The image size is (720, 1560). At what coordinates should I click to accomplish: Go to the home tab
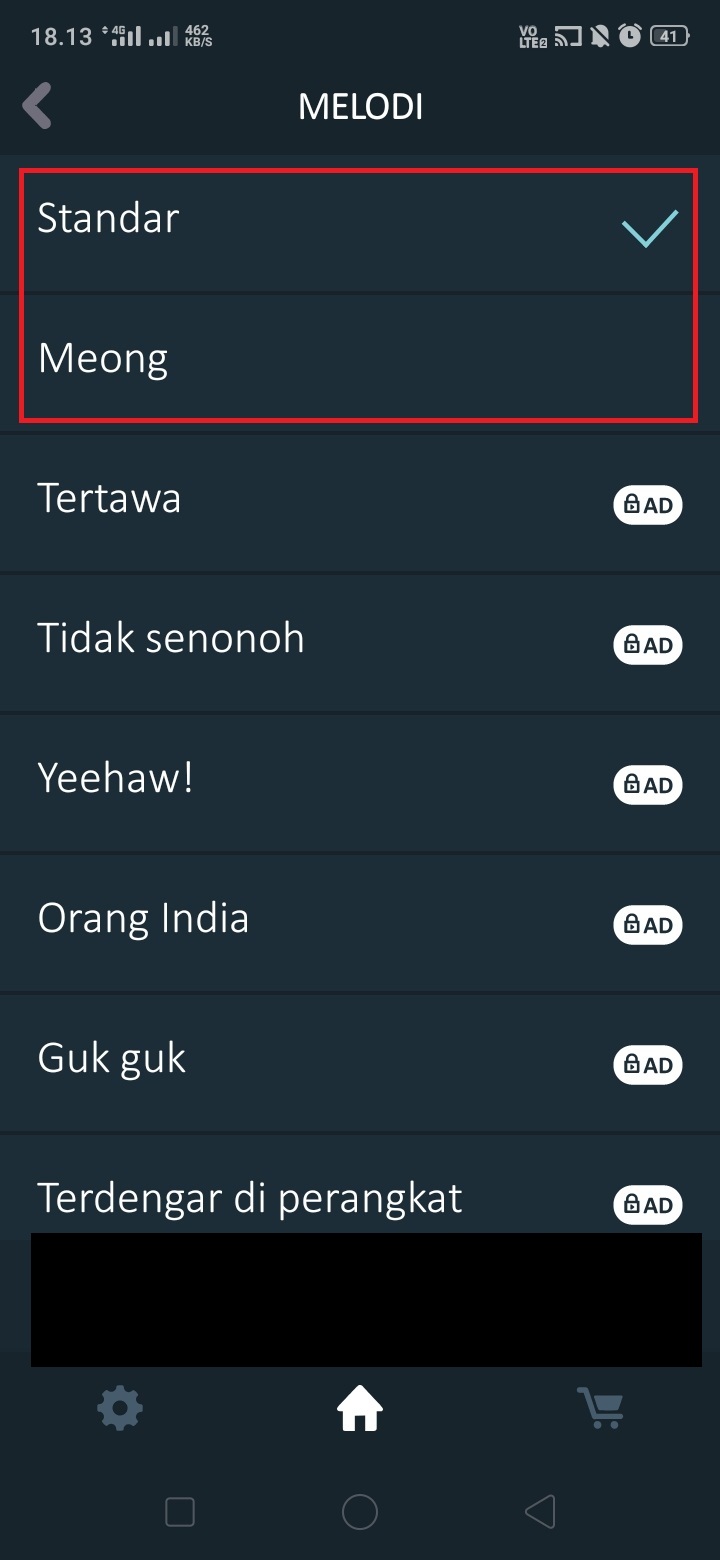pyautogui.click(x=360, y=1410)
